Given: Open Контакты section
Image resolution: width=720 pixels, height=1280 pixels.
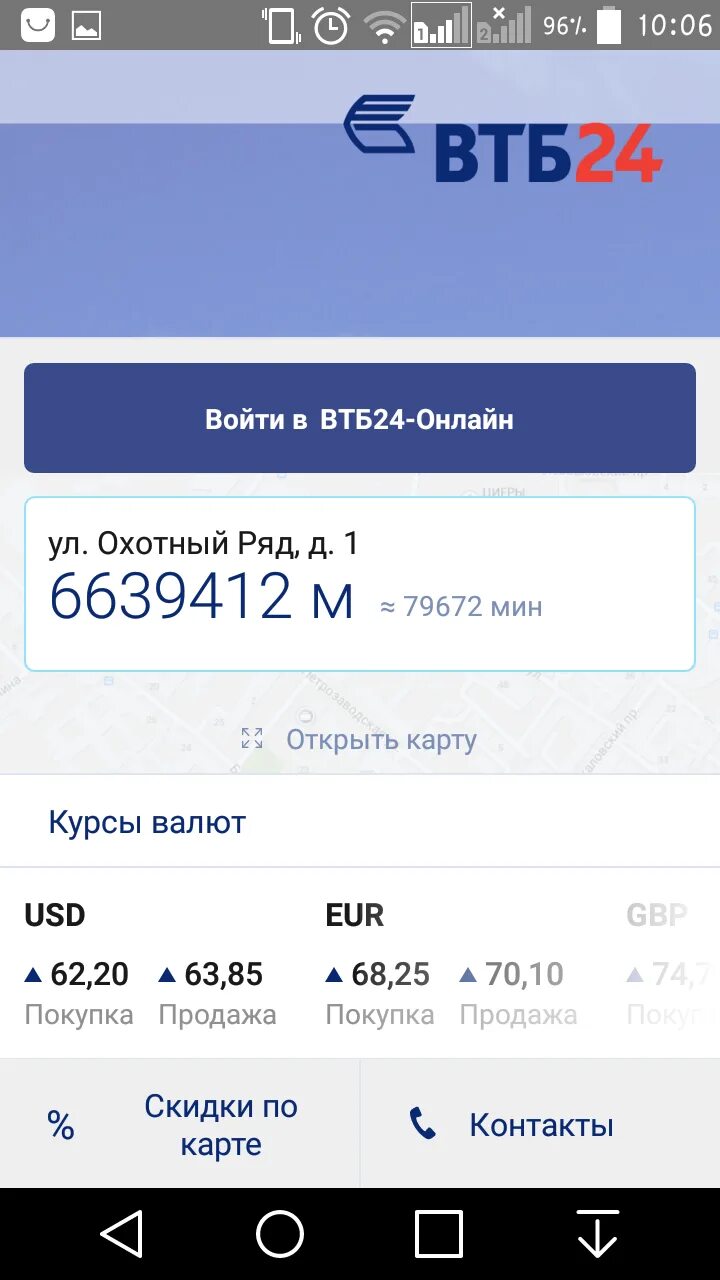Looking at the screenshot, I should (540, 1125).
